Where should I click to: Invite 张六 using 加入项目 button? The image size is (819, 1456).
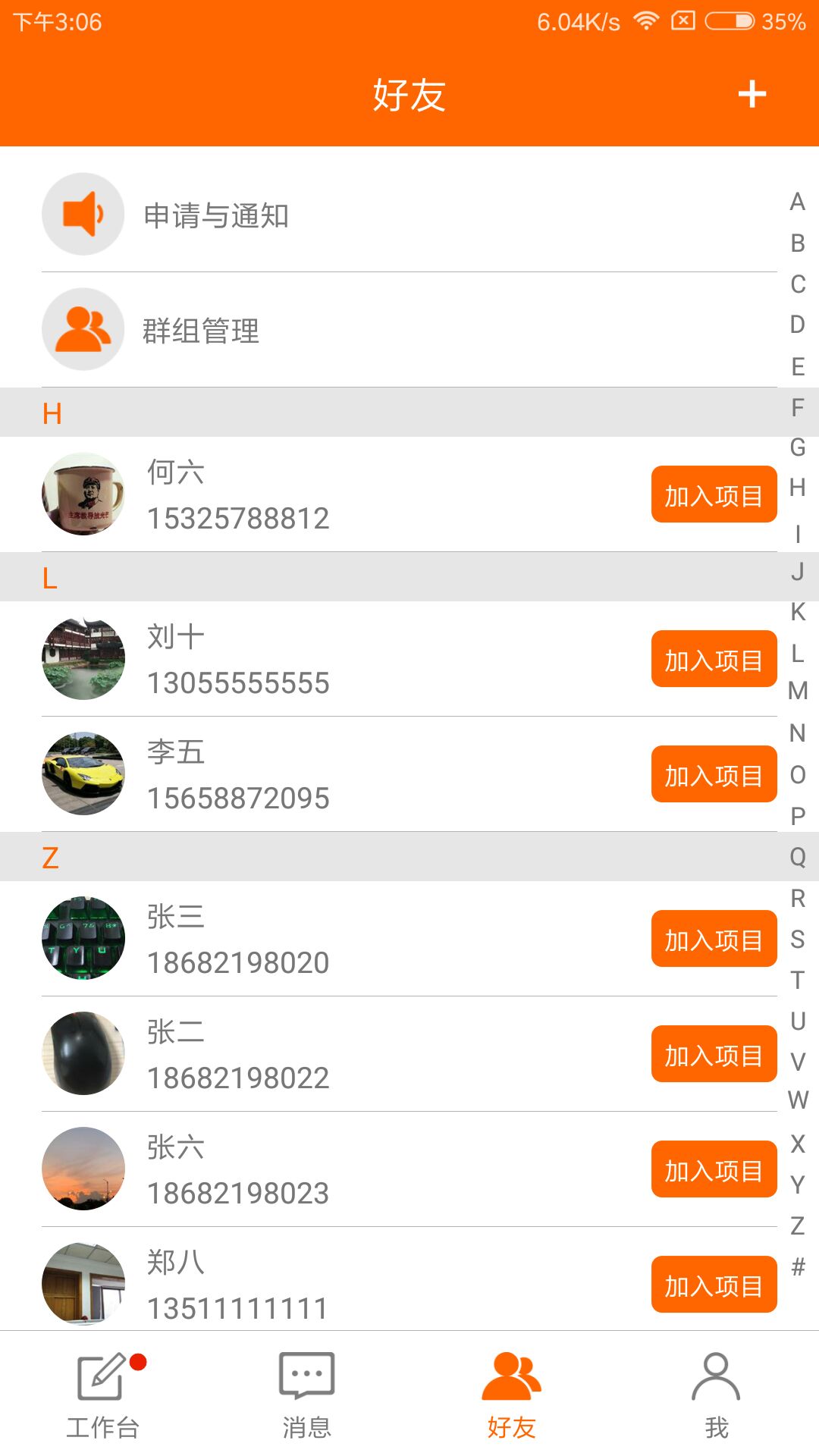714,1169
